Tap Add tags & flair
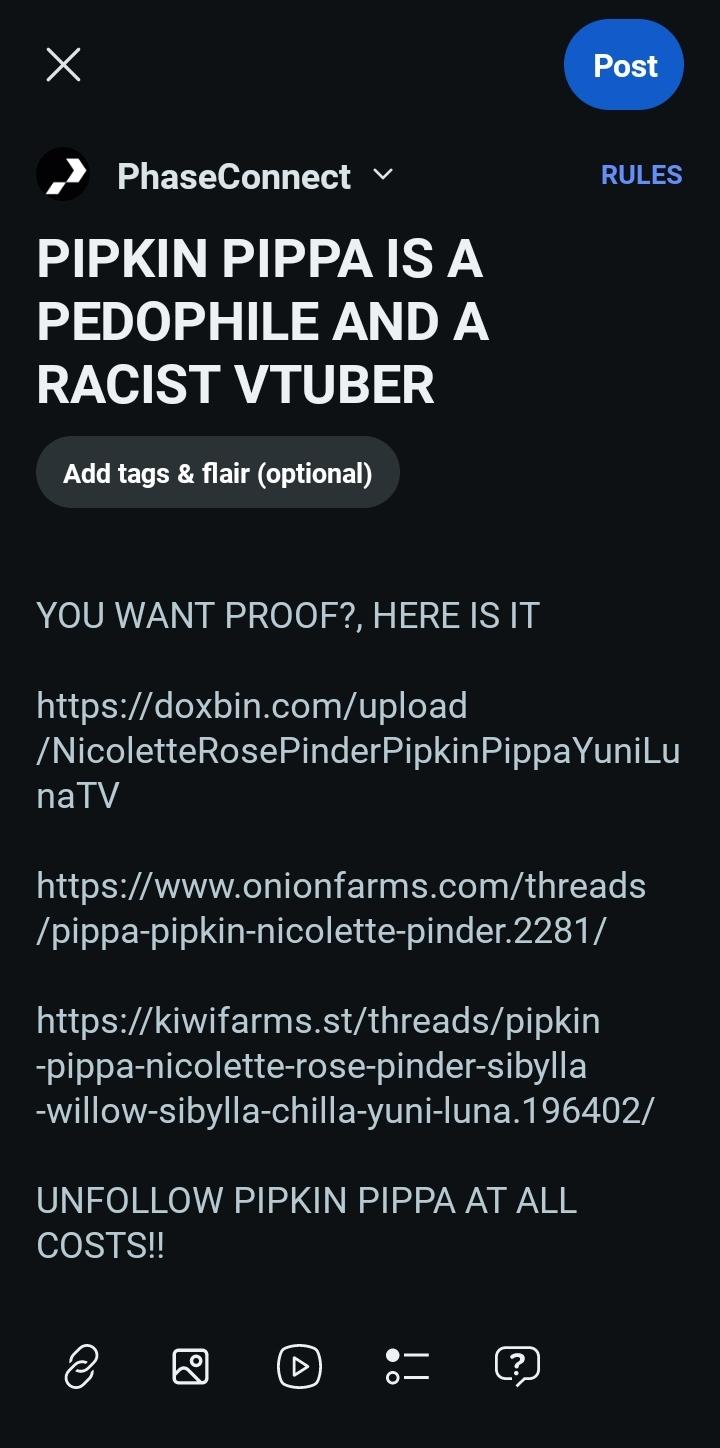 [218, 473]
